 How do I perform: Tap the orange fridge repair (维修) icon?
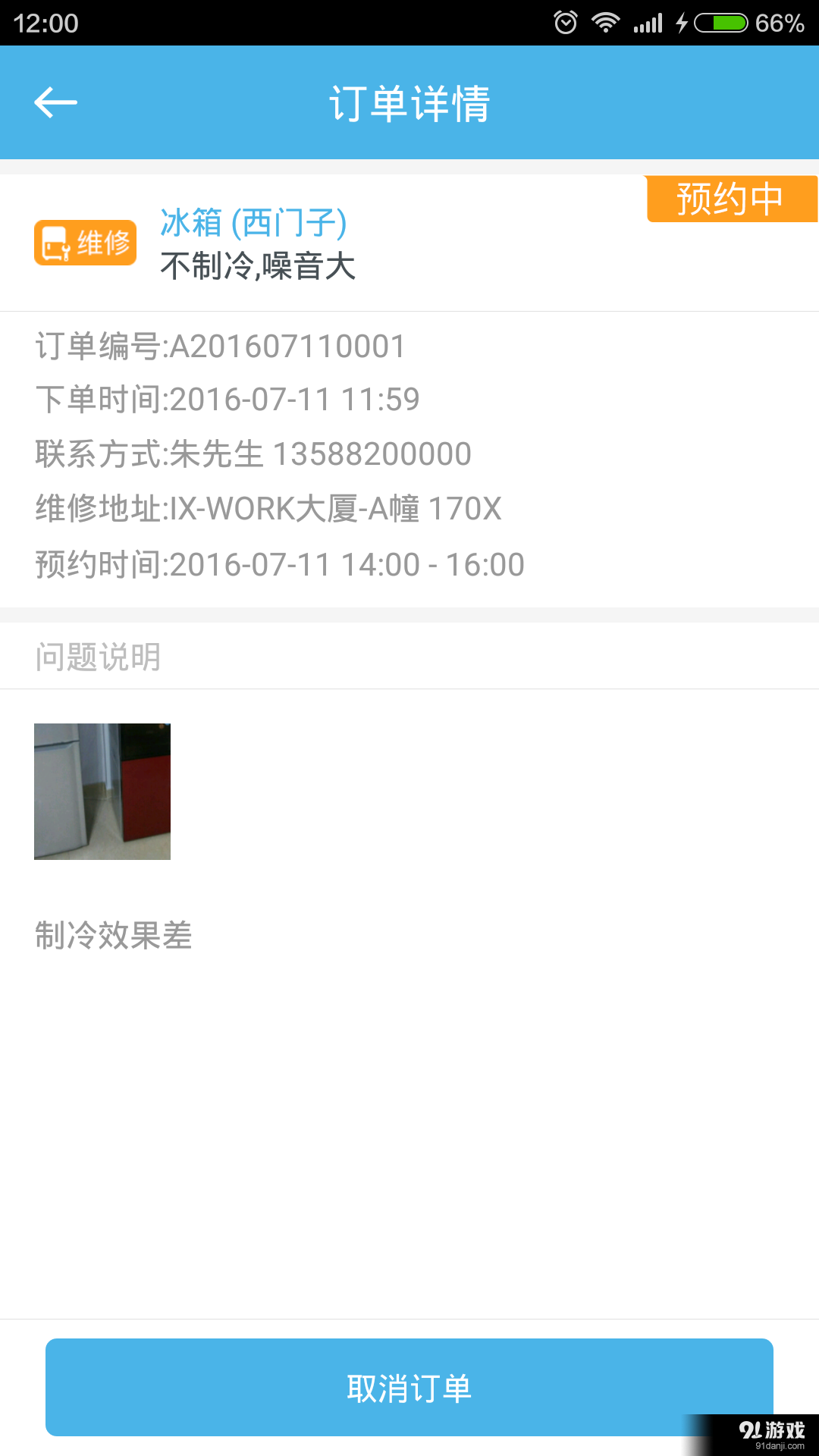85,243
